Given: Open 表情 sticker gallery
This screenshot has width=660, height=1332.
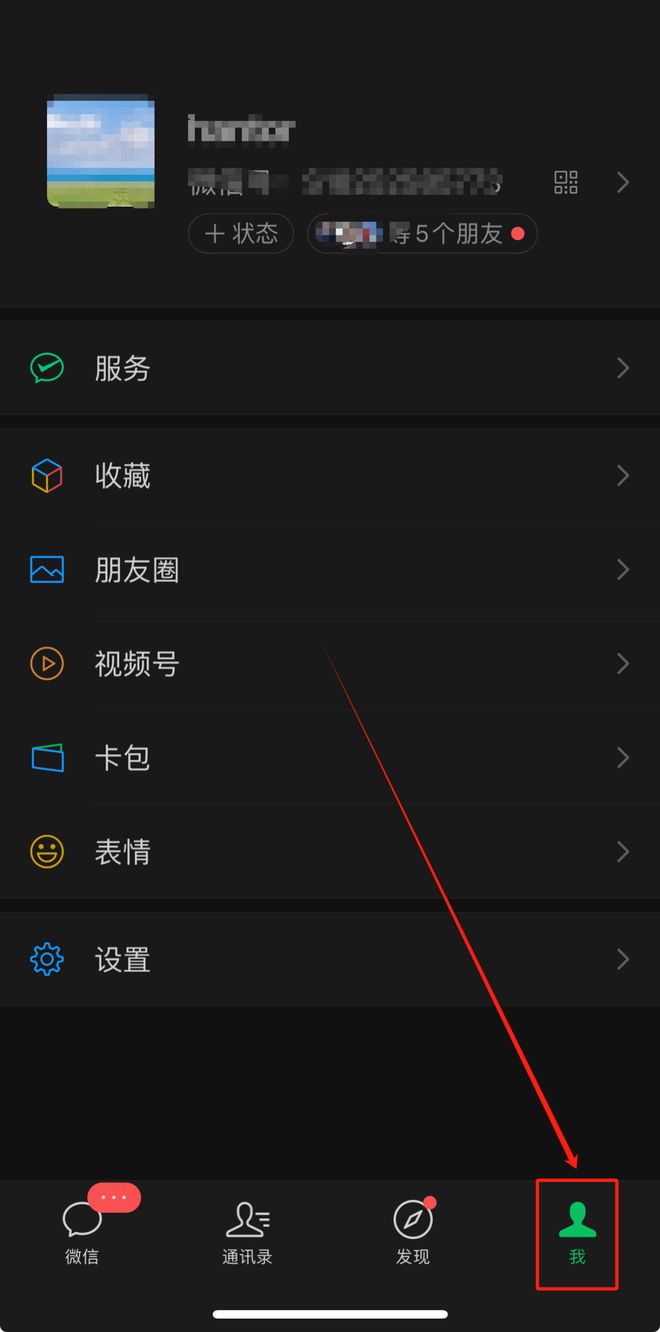Looking at the screenshot, I should coord(330,852).
